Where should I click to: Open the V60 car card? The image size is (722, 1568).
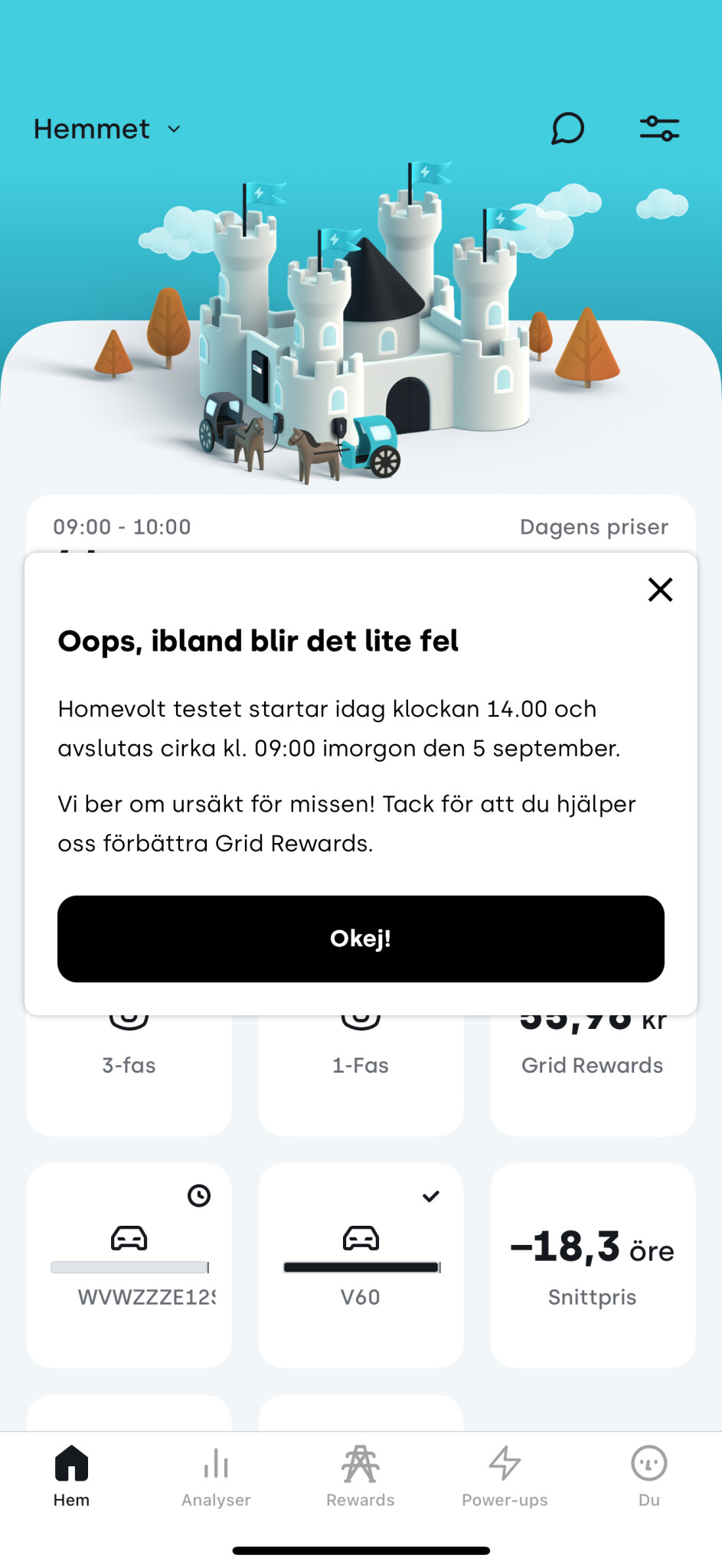tap(361, 1265)
